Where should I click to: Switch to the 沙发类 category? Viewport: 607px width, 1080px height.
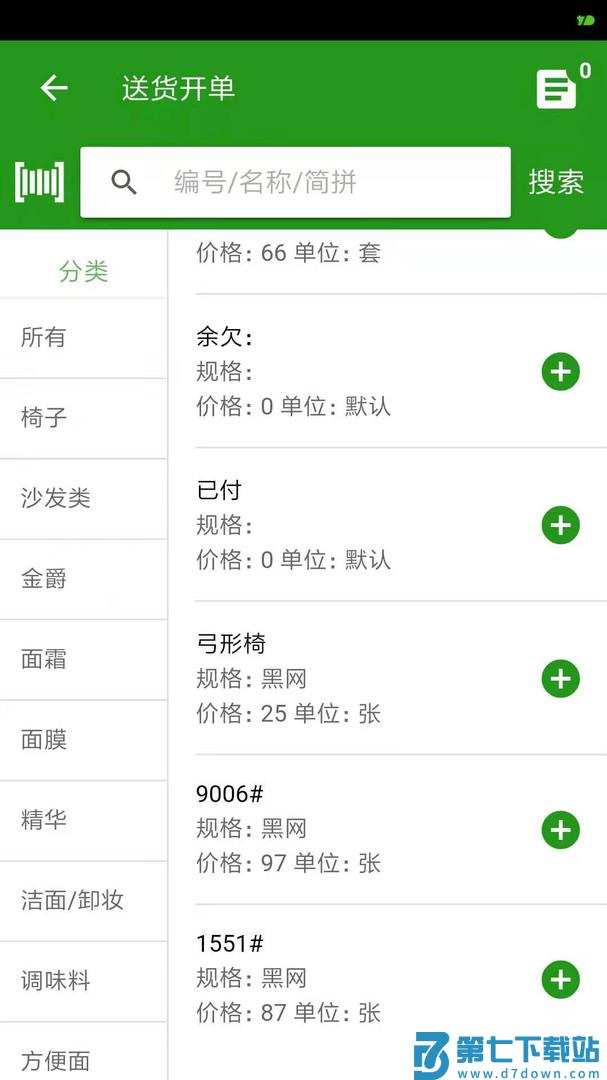coord(83,498)
